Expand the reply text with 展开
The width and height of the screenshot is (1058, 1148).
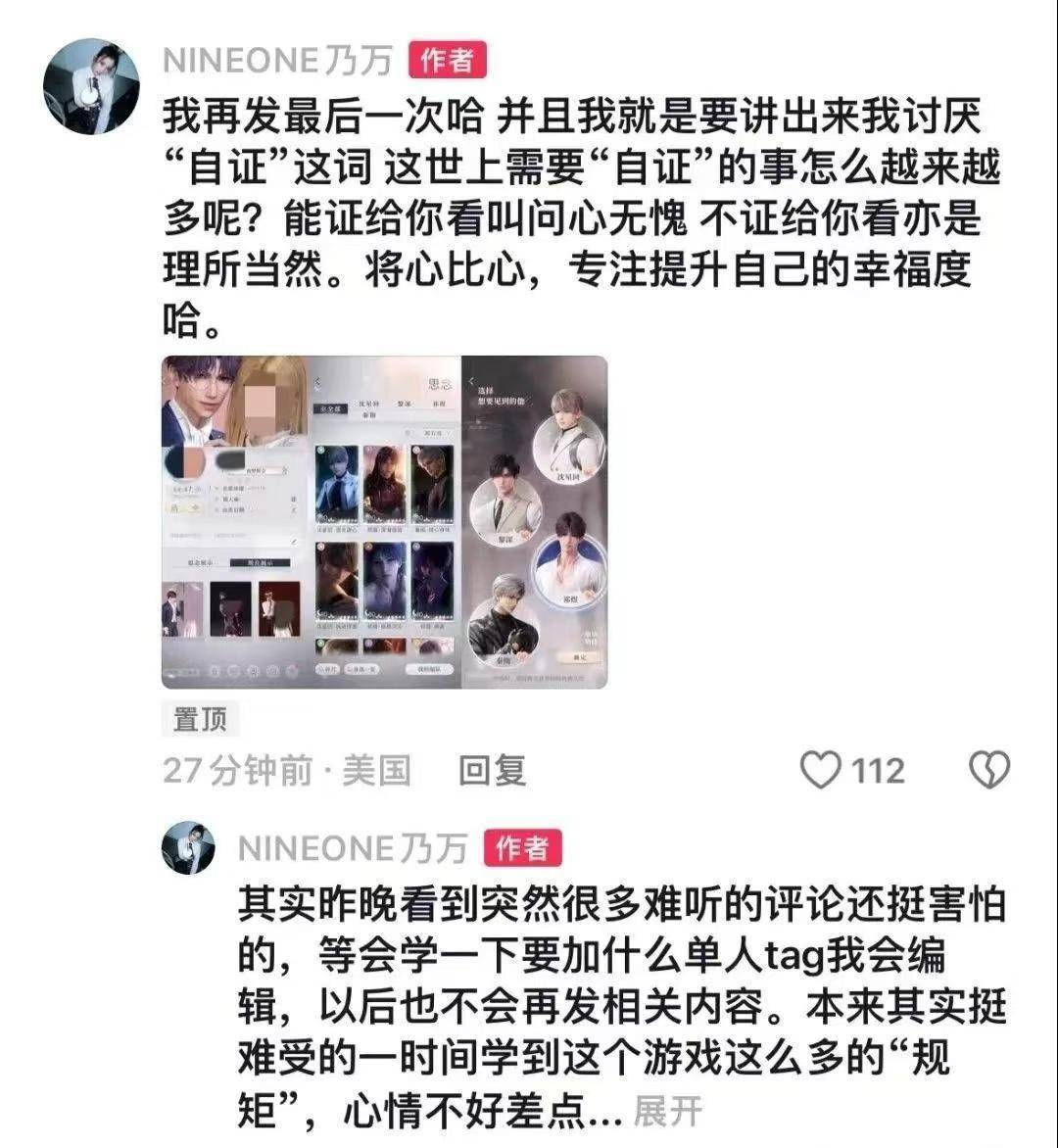coord(667,1112)
